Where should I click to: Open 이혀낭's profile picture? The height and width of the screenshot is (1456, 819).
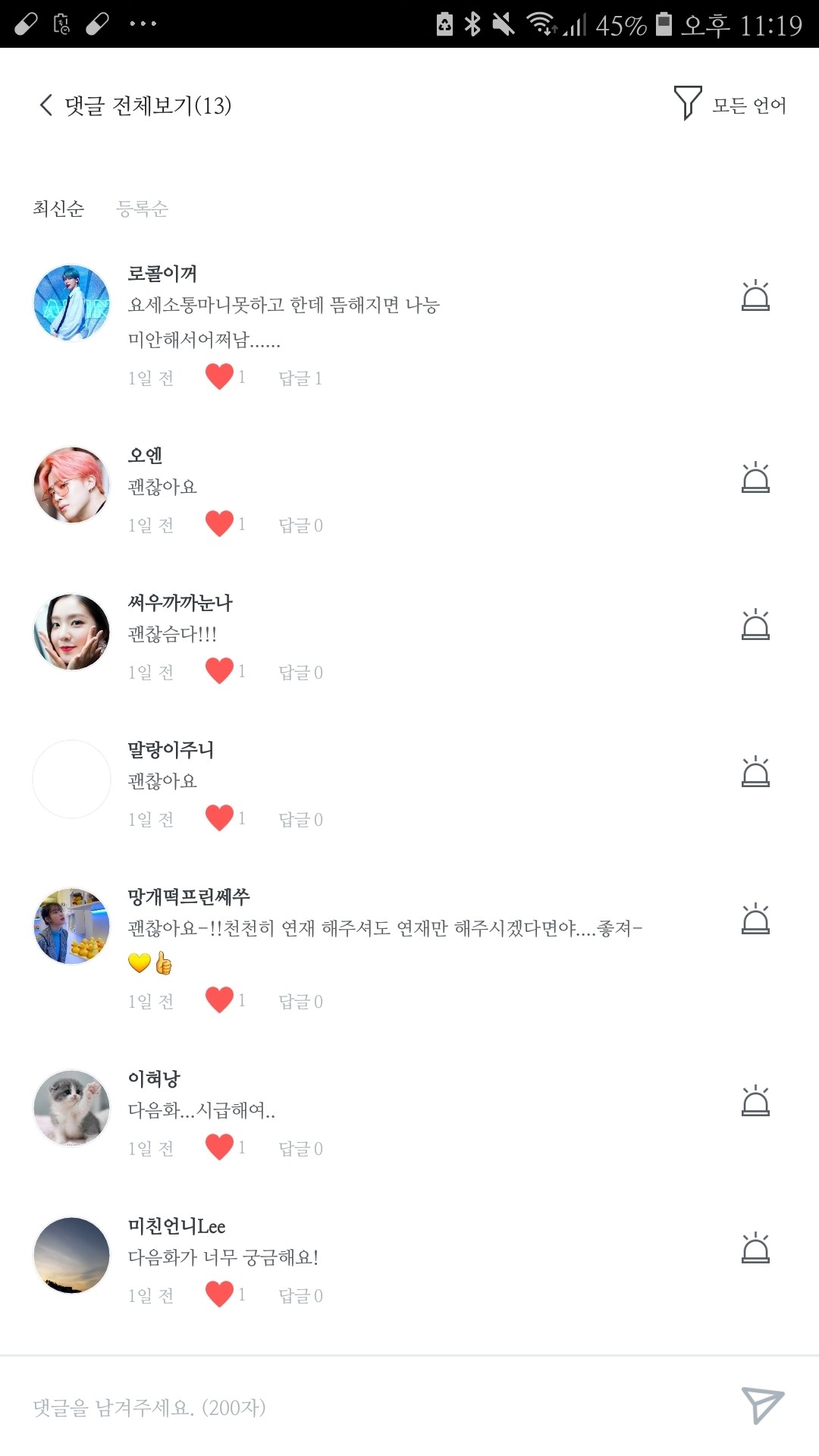tap(72, 1108)
